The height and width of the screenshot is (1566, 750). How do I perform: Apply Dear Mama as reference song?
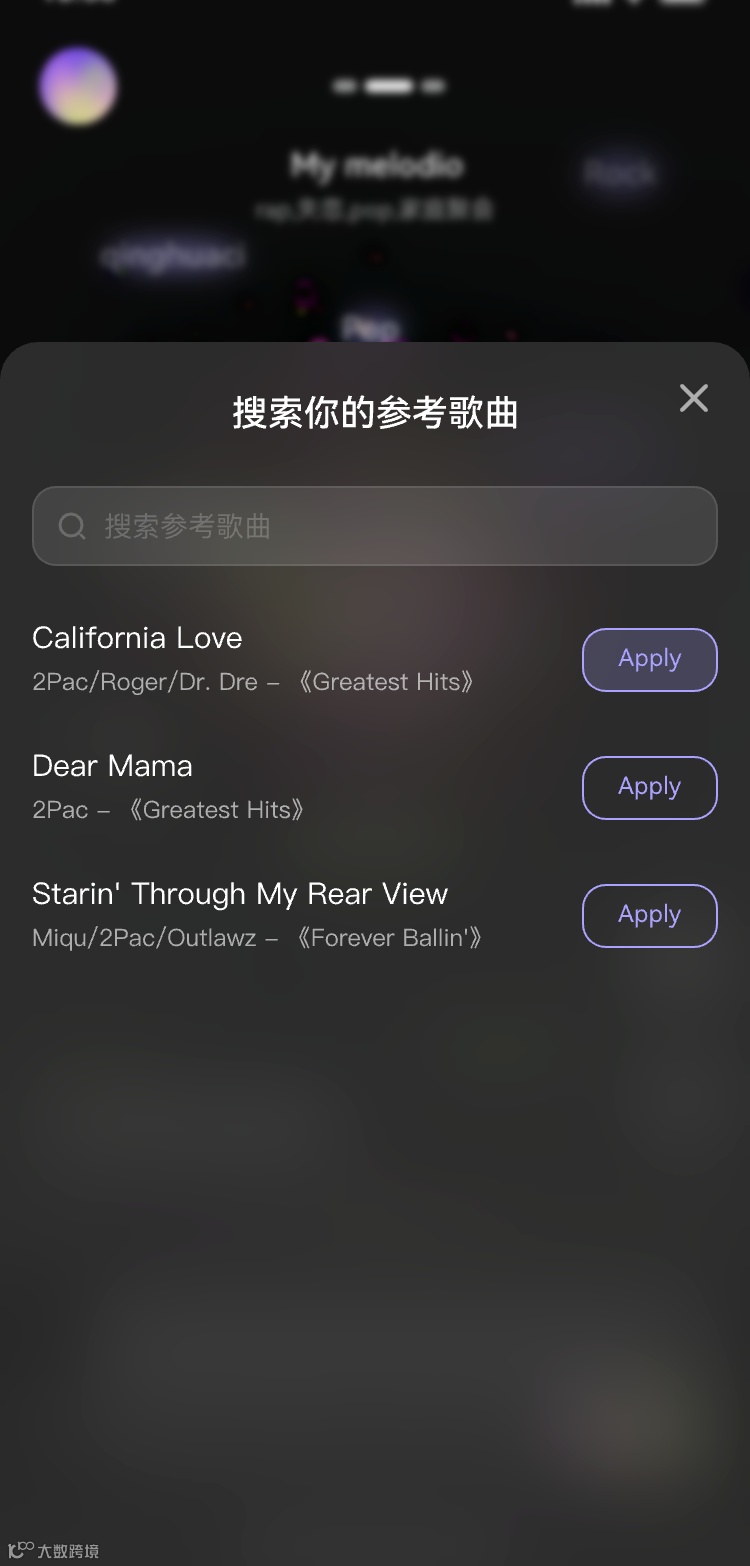click(649, 787)
